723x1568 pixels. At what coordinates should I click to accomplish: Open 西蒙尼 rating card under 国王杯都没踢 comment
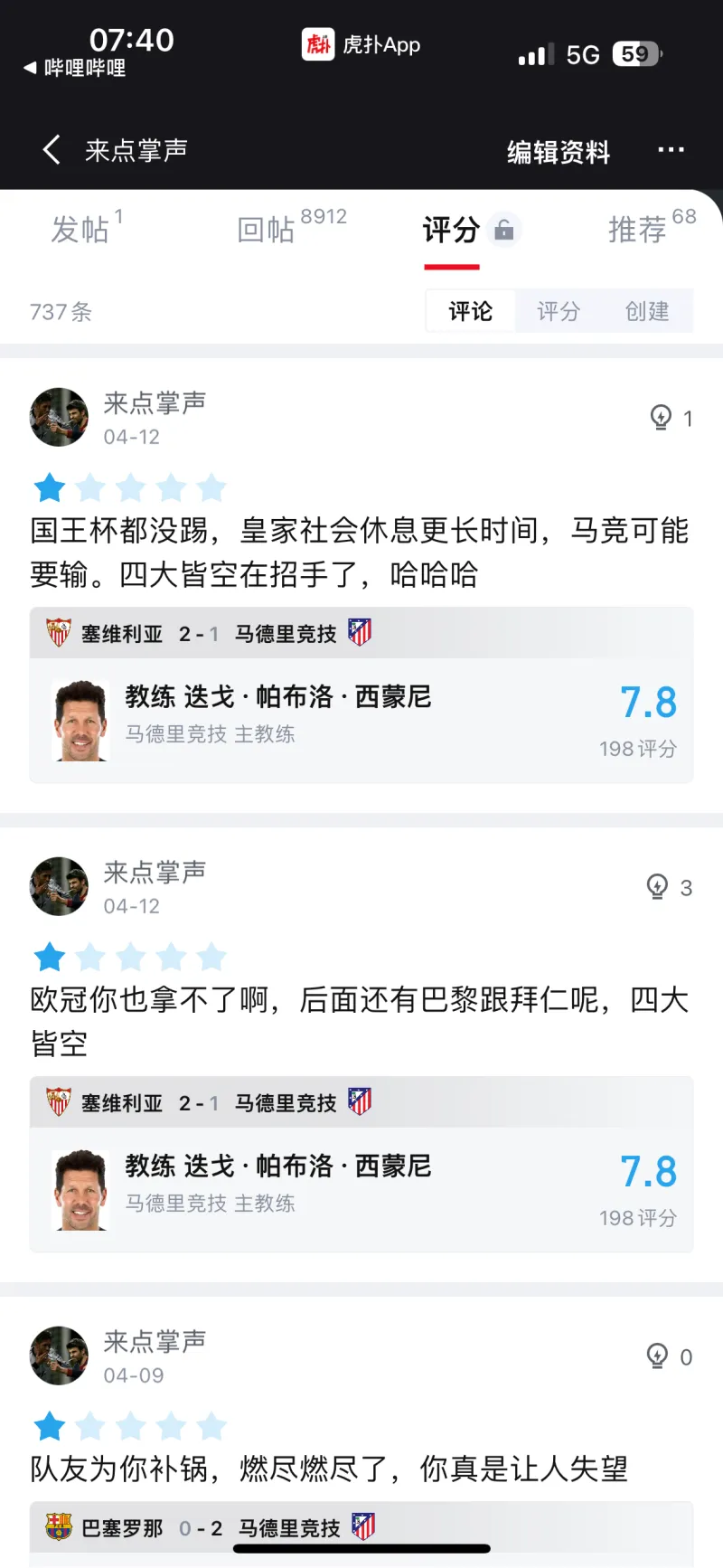coord(361,720)
